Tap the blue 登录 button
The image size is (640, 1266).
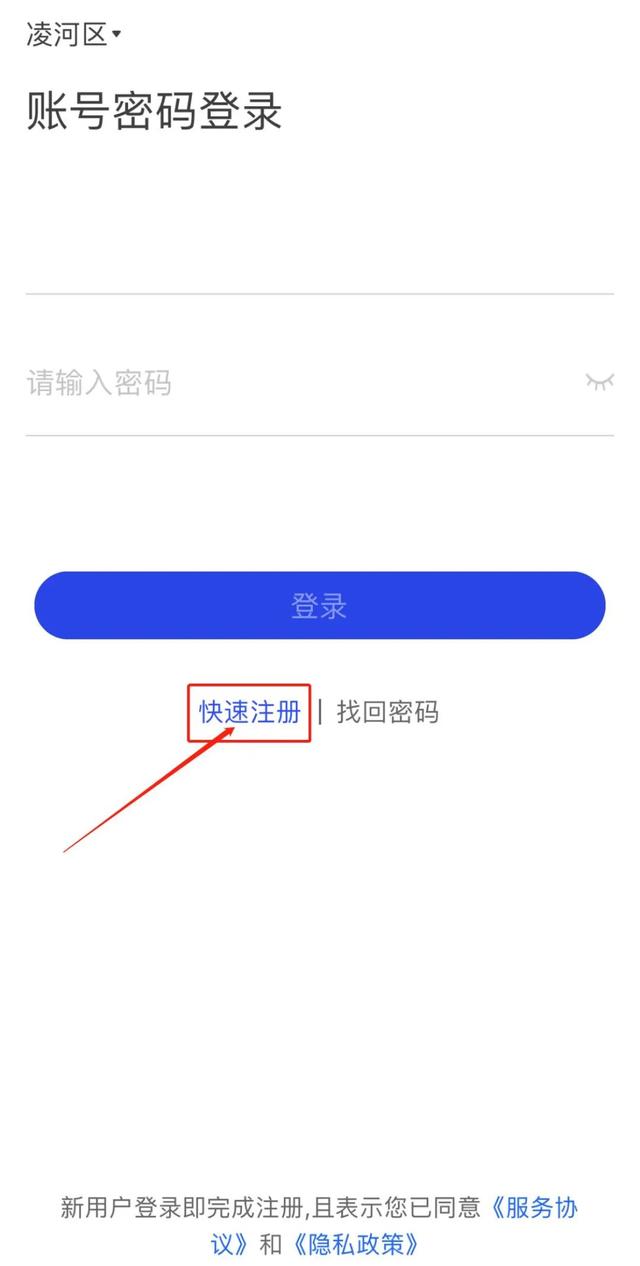[x=319, y=605]
